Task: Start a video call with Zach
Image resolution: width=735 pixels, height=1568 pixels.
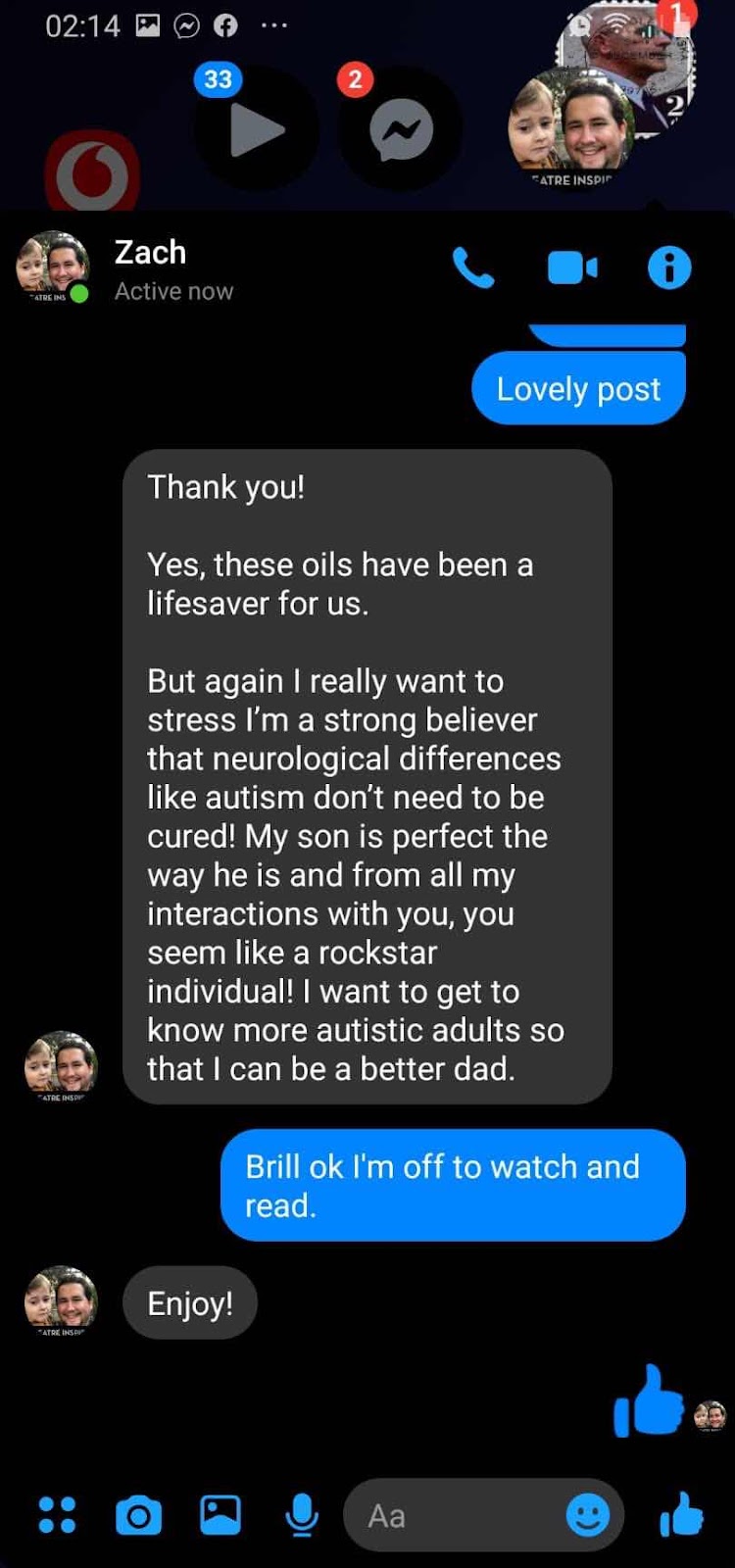Action: coord(572,268)
